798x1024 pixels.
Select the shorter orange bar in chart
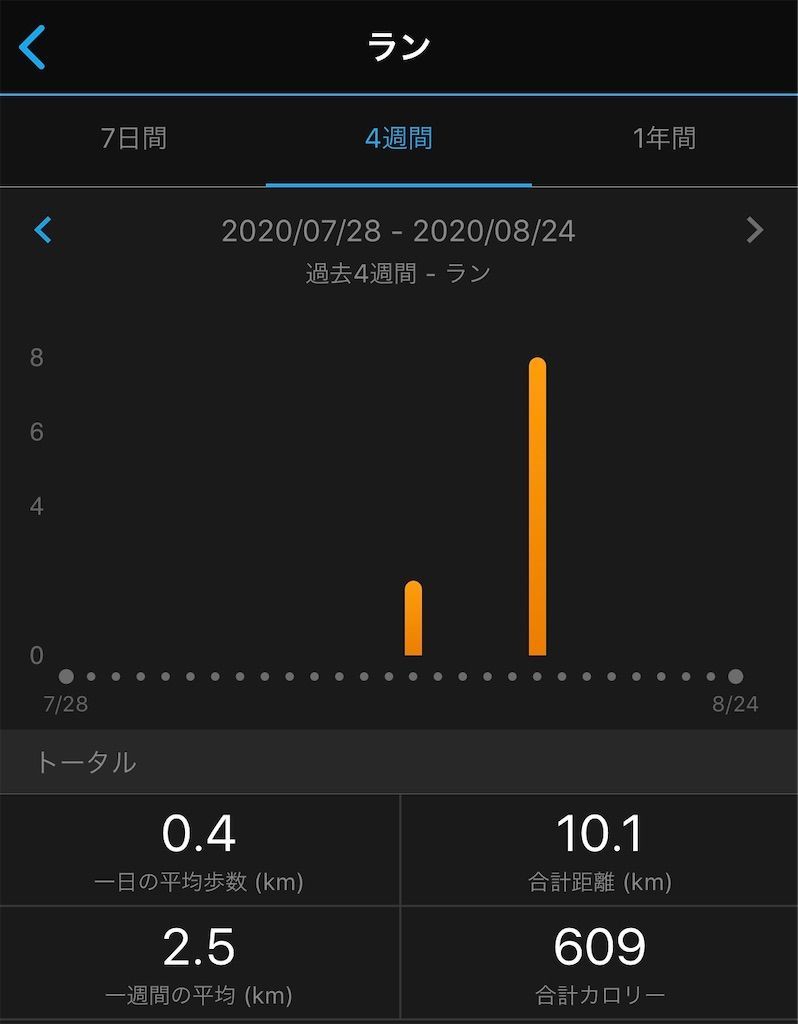tap(413, 618)
